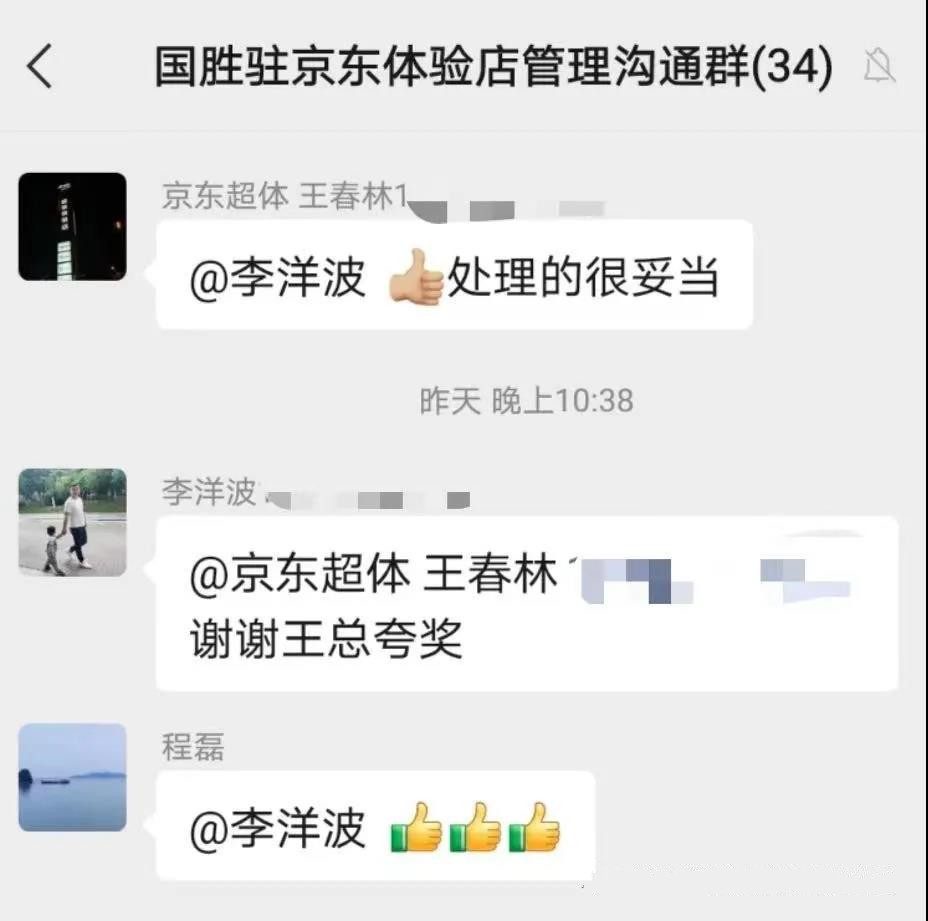Go back from the group chat
Image resolution: width=928 pixels, height=921 pixels.
pyautogui.click(x=40, y=67)
